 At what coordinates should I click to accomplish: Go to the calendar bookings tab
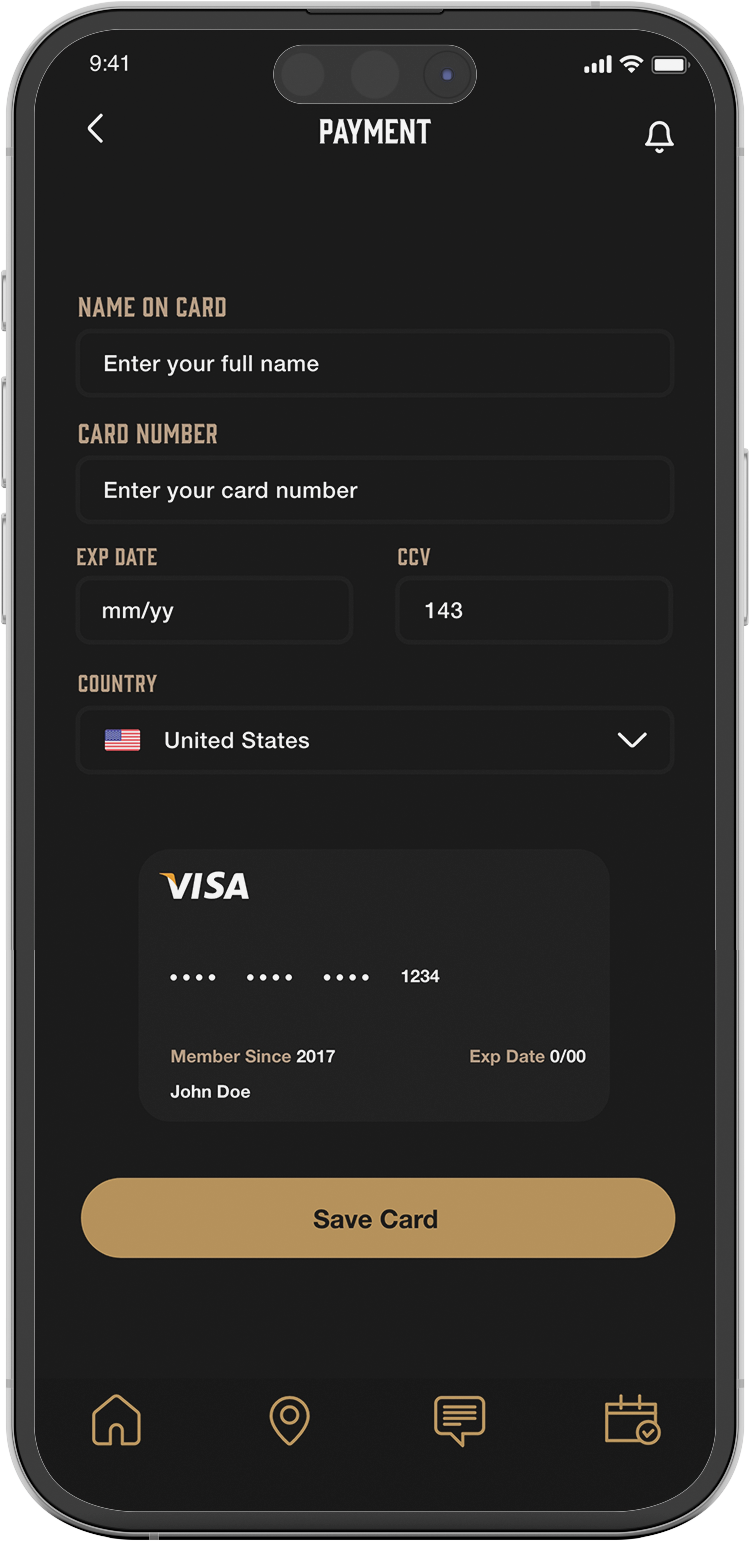click(x=632, y=1420)
